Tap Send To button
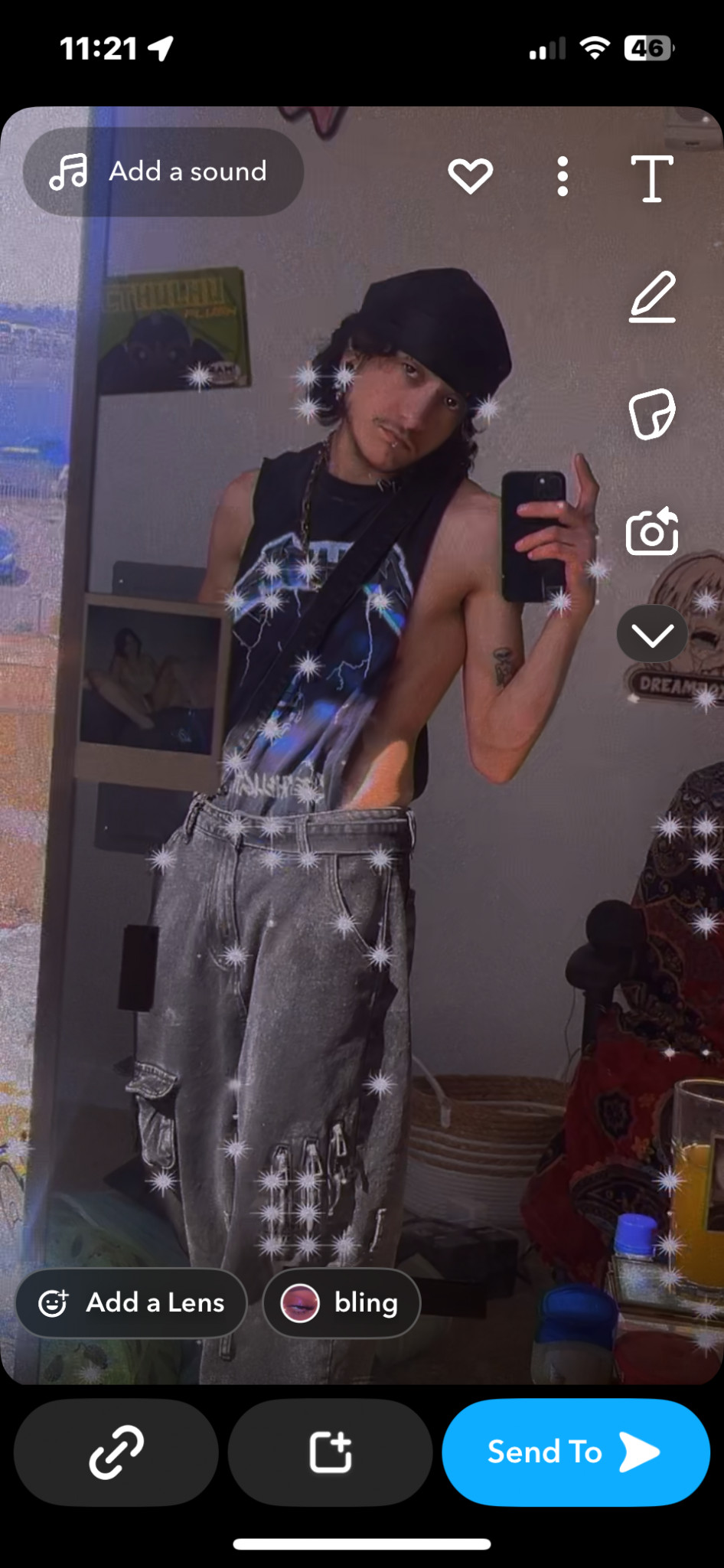 [576, 1452]
